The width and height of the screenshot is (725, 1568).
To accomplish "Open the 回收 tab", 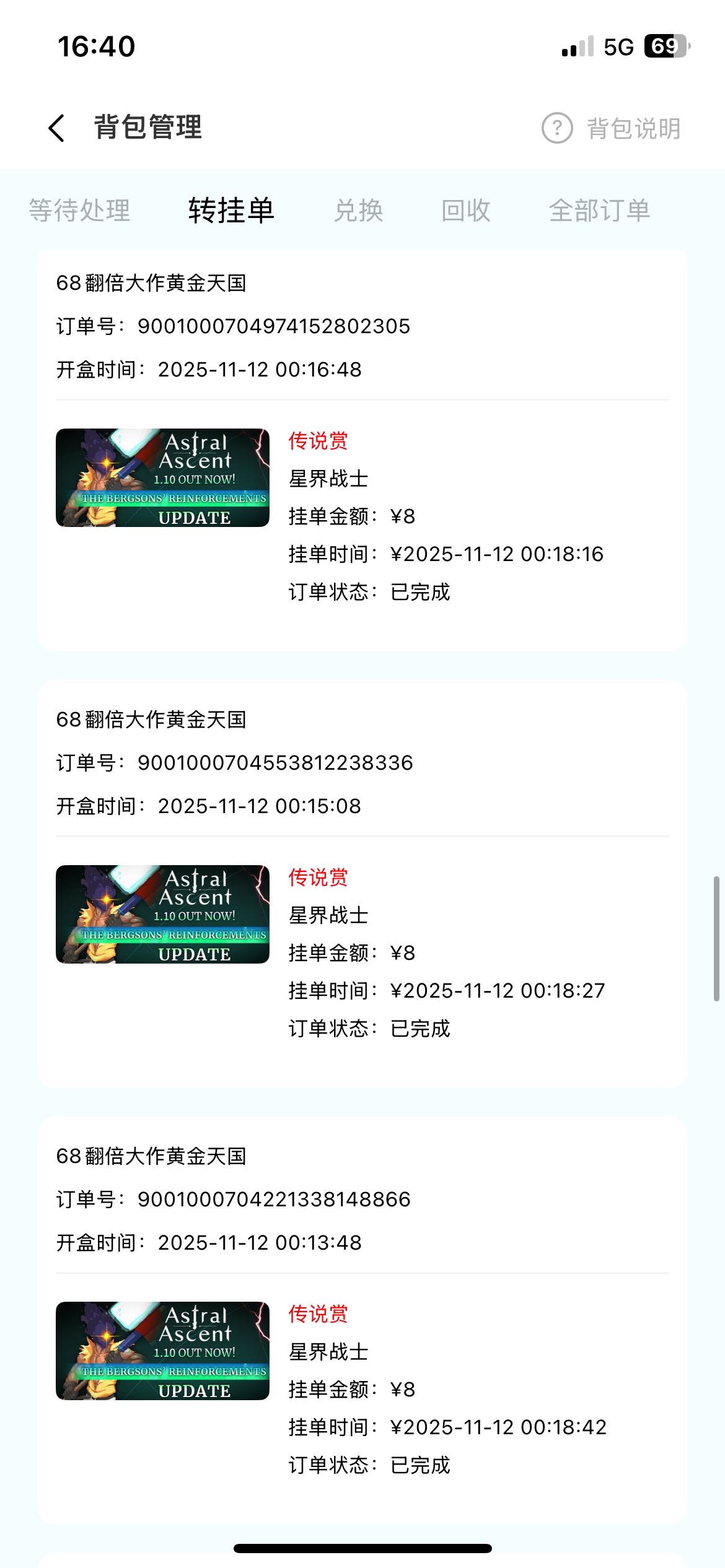I will click(466, 211).
